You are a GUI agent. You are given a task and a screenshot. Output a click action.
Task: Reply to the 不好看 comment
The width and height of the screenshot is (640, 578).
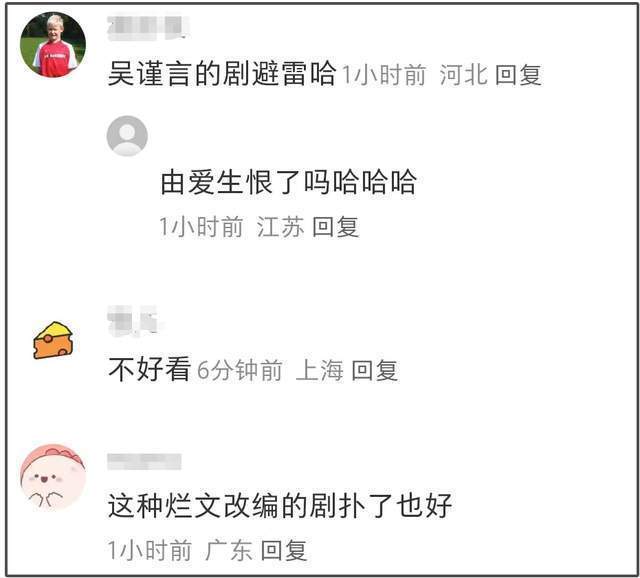[375, 371]
